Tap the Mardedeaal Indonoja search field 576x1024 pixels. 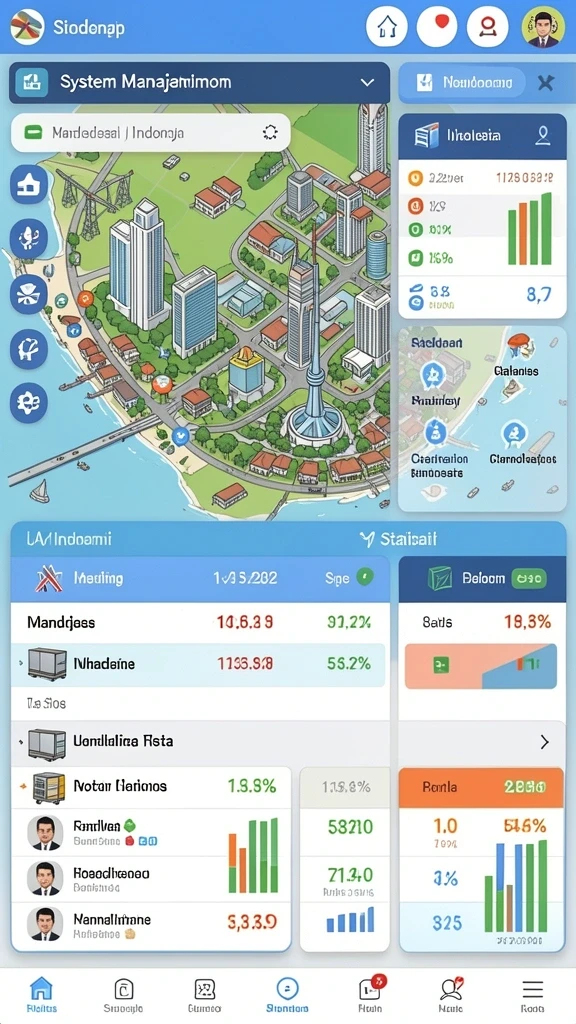pos(151,133)
